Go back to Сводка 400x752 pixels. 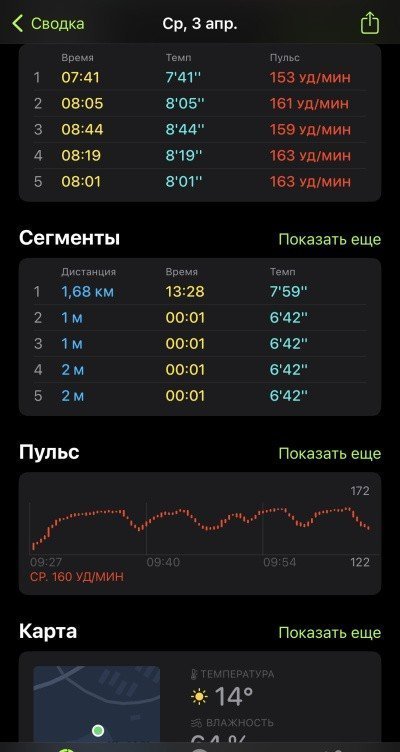(x=48, y=24)
